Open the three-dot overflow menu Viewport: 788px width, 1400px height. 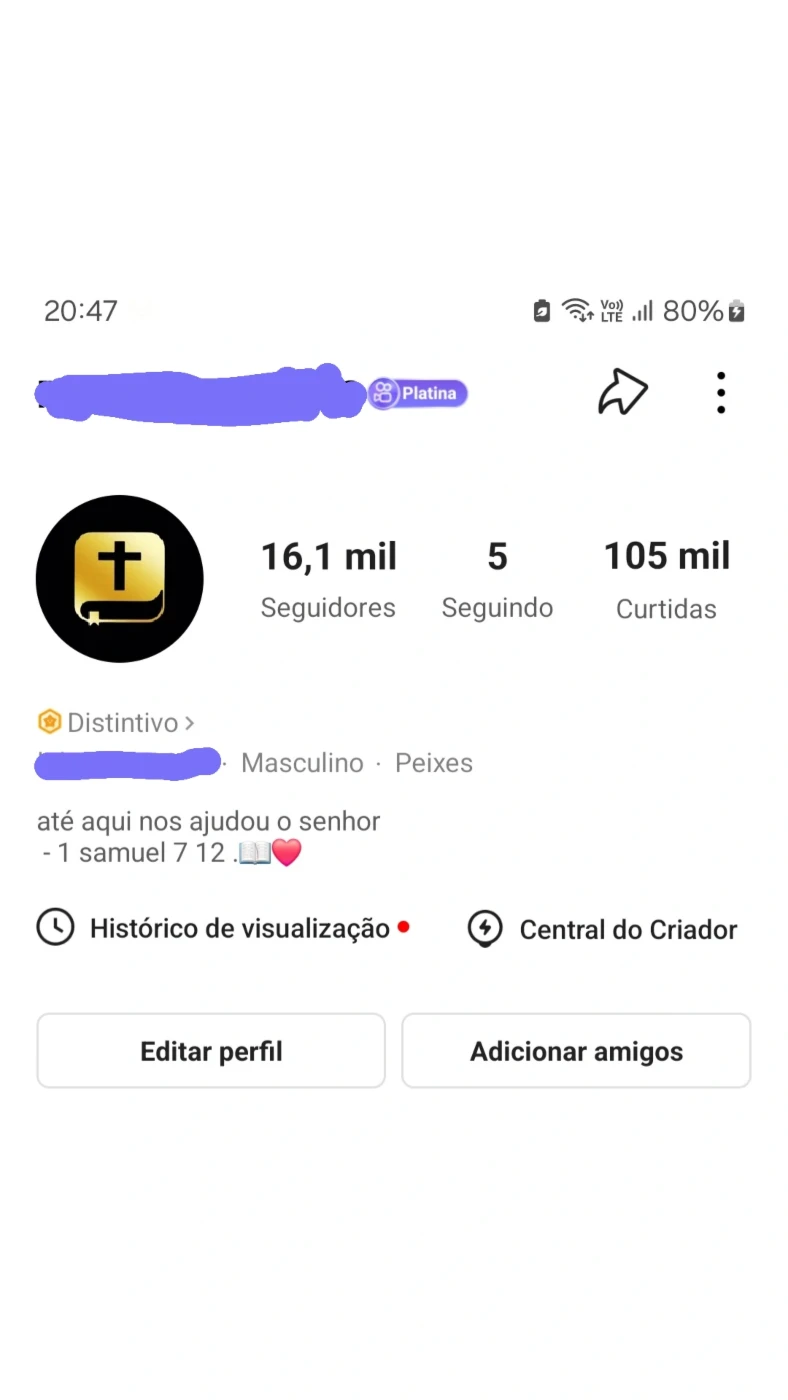721,393
